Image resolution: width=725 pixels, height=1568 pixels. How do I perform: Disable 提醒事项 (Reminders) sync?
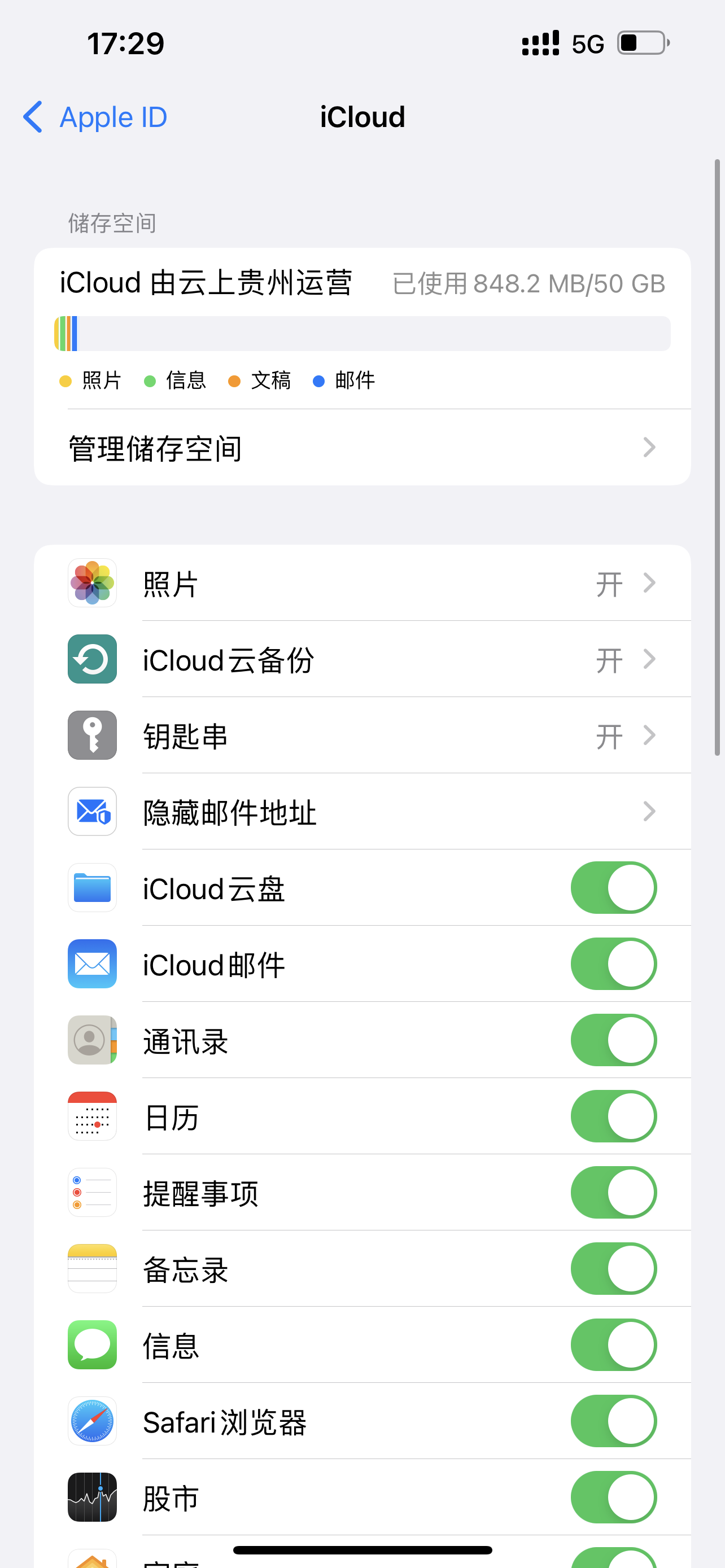pos(613,1193)
